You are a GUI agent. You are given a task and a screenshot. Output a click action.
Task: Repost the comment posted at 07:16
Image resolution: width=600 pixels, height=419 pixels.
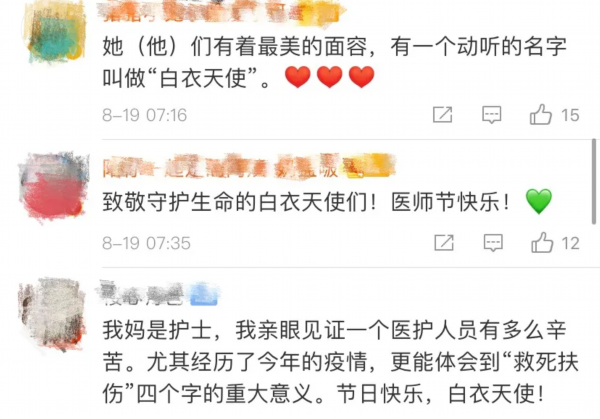coord(442,115)
